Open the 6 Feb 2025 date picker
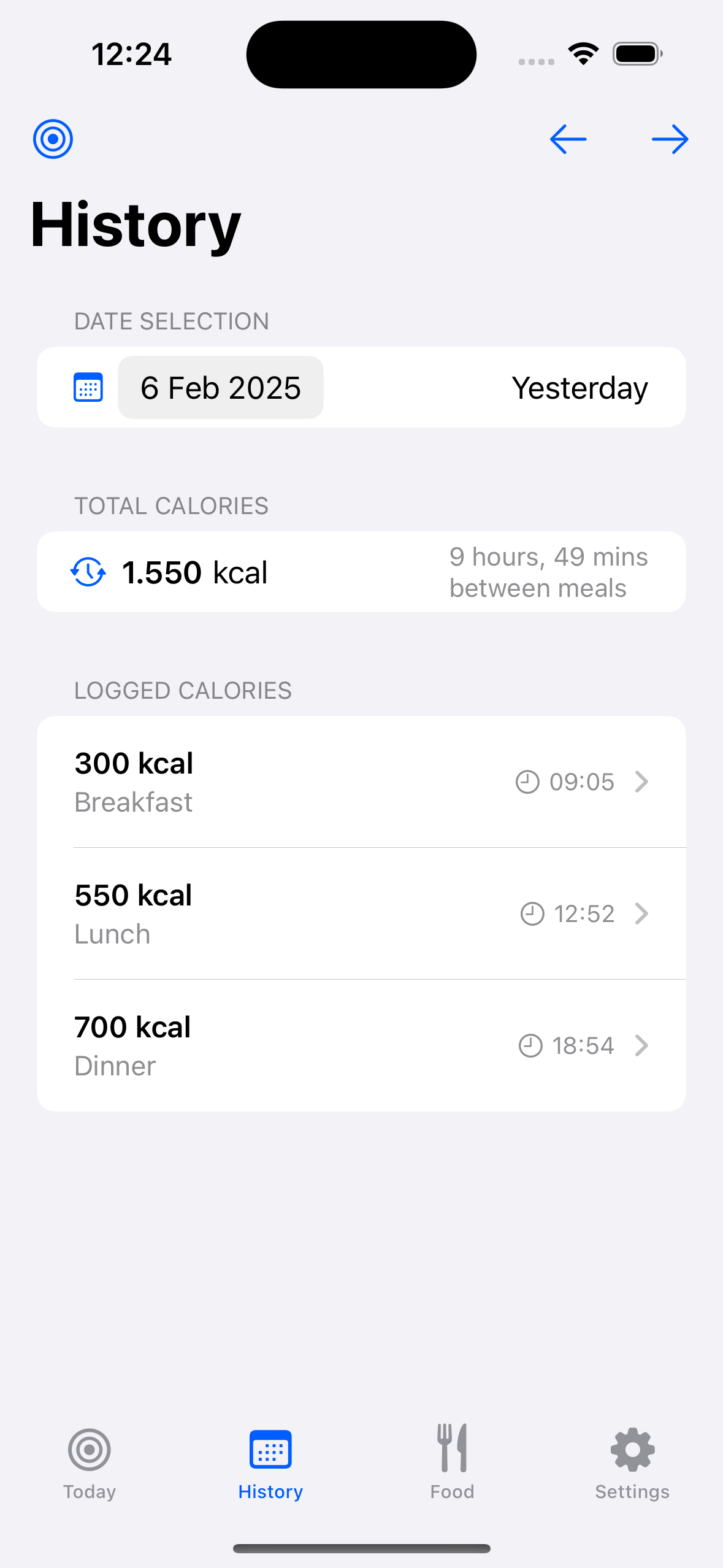The image size is (723, 1568). click(221, 388)
